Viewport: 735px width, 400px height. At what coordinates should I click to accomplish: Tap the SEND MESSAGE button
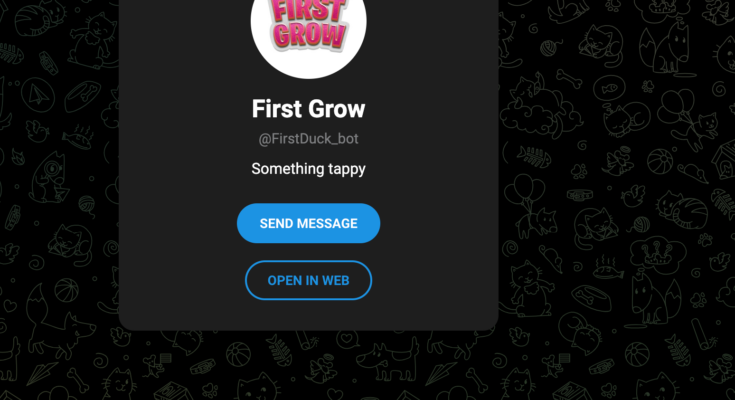tap(308, 223)
